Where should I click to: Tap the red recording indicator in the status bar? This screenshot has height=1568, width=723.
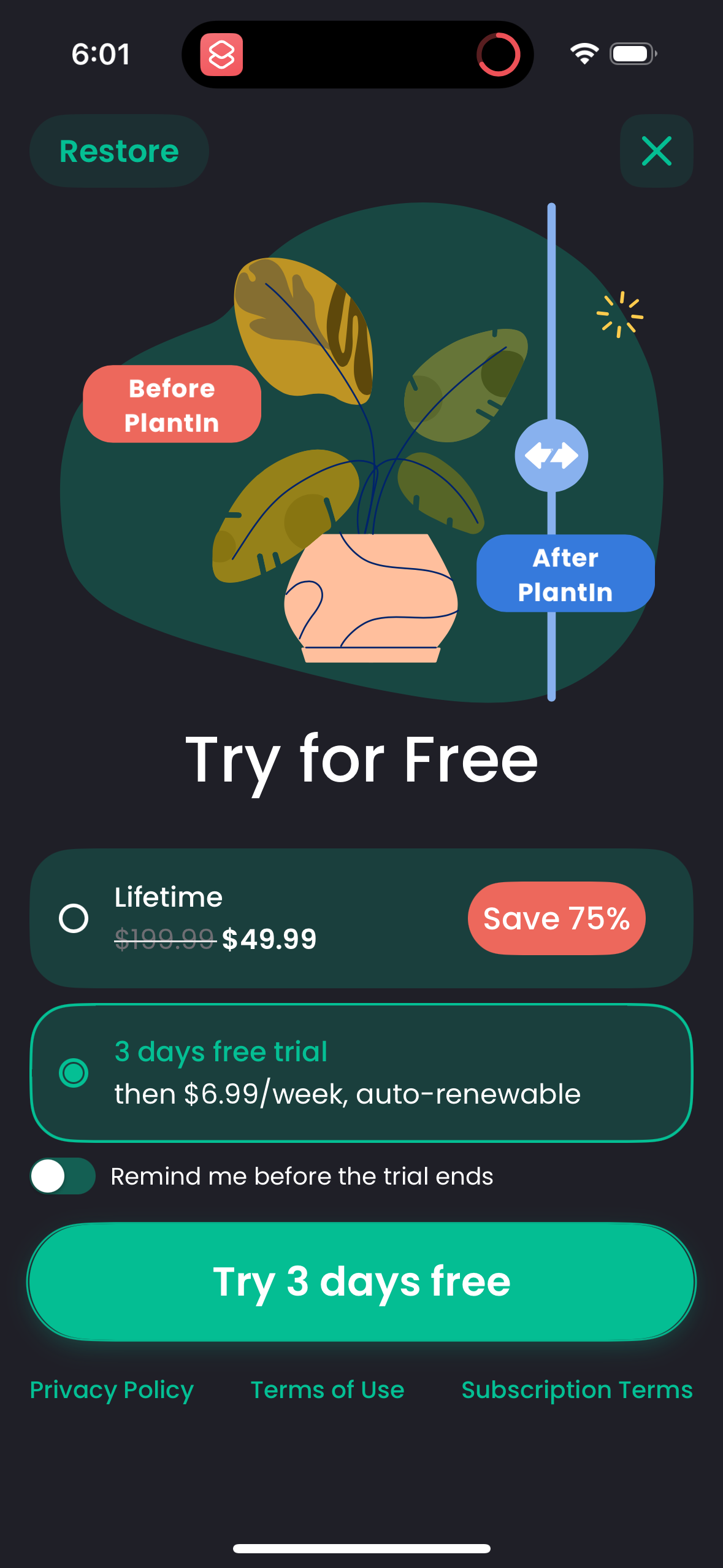coord(498,54)
